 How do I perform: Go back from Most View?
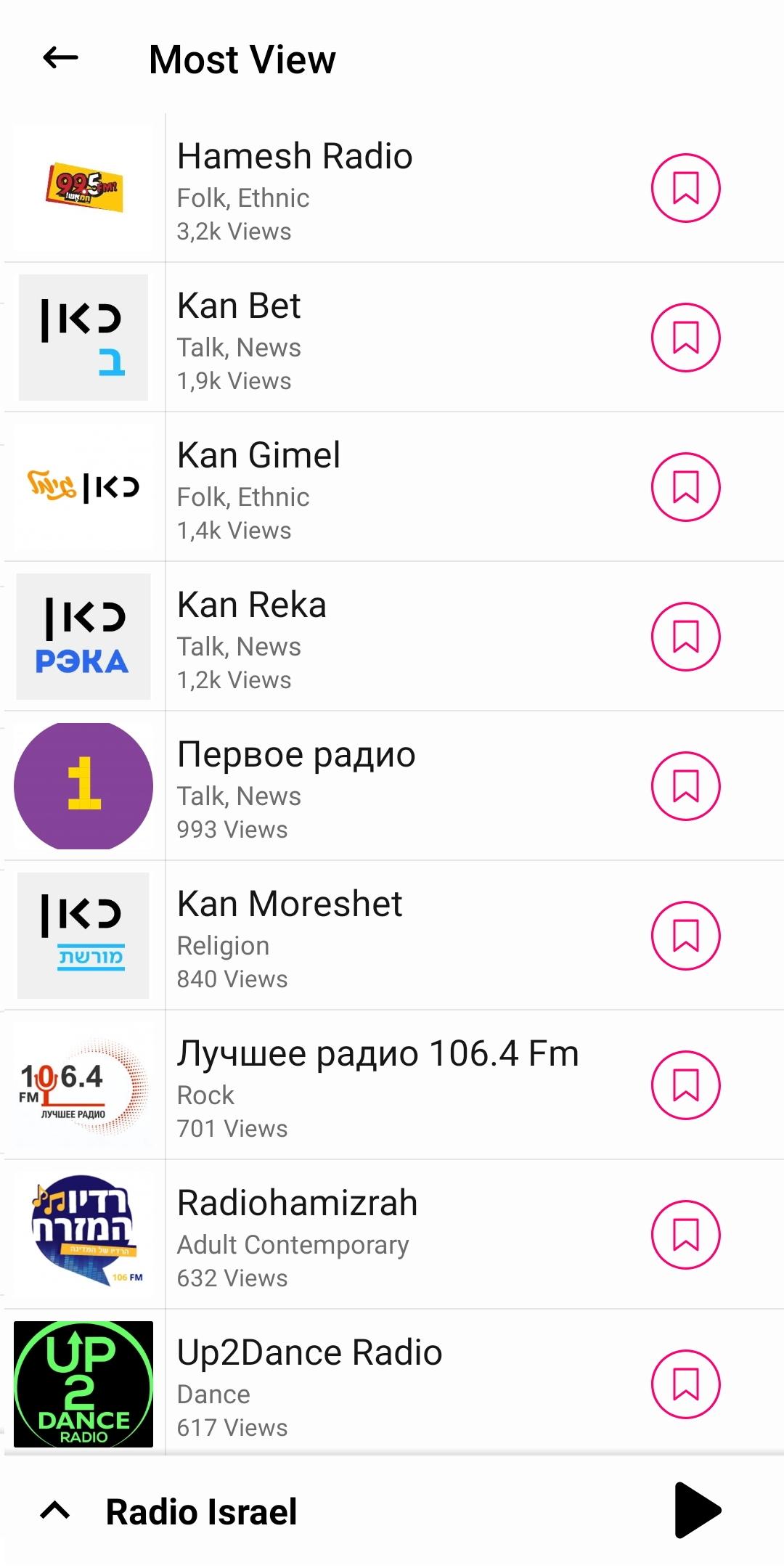[60, 58]
